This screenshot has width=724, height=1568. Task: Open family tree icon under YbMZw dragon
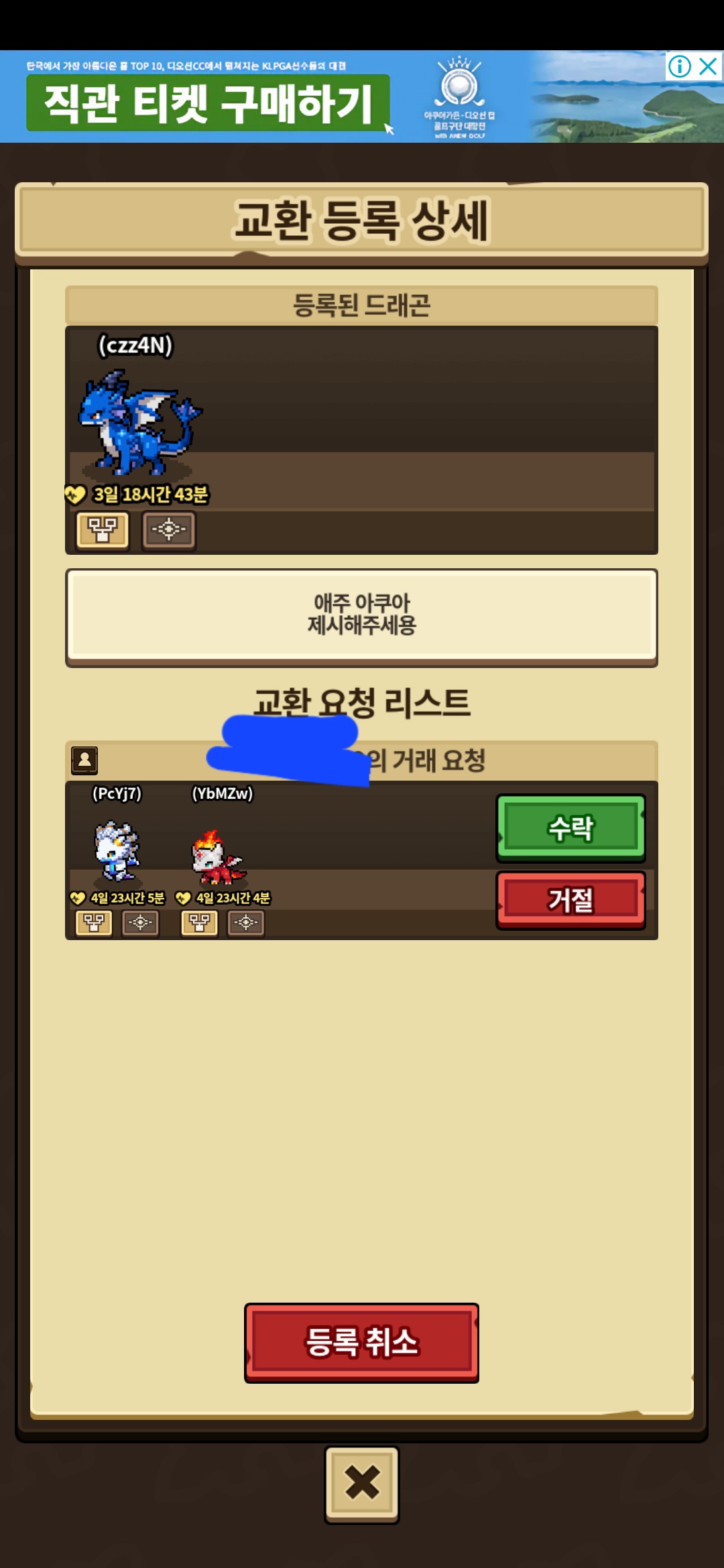[x=199, y=923]
